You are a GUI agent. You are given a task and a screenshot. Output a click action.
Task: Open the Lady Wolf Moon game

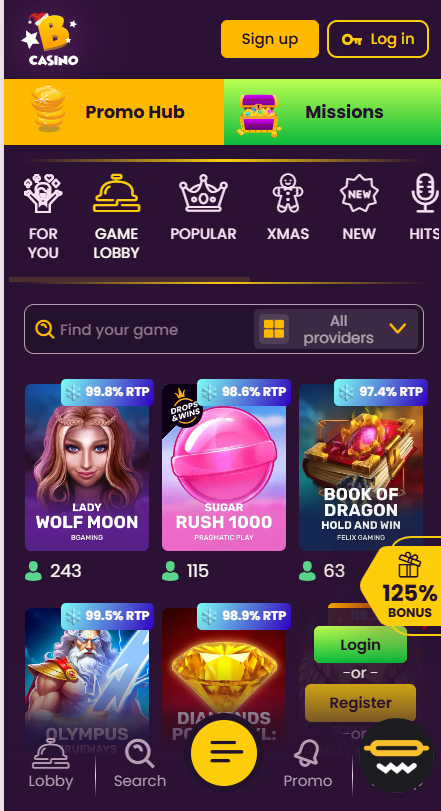87,467
